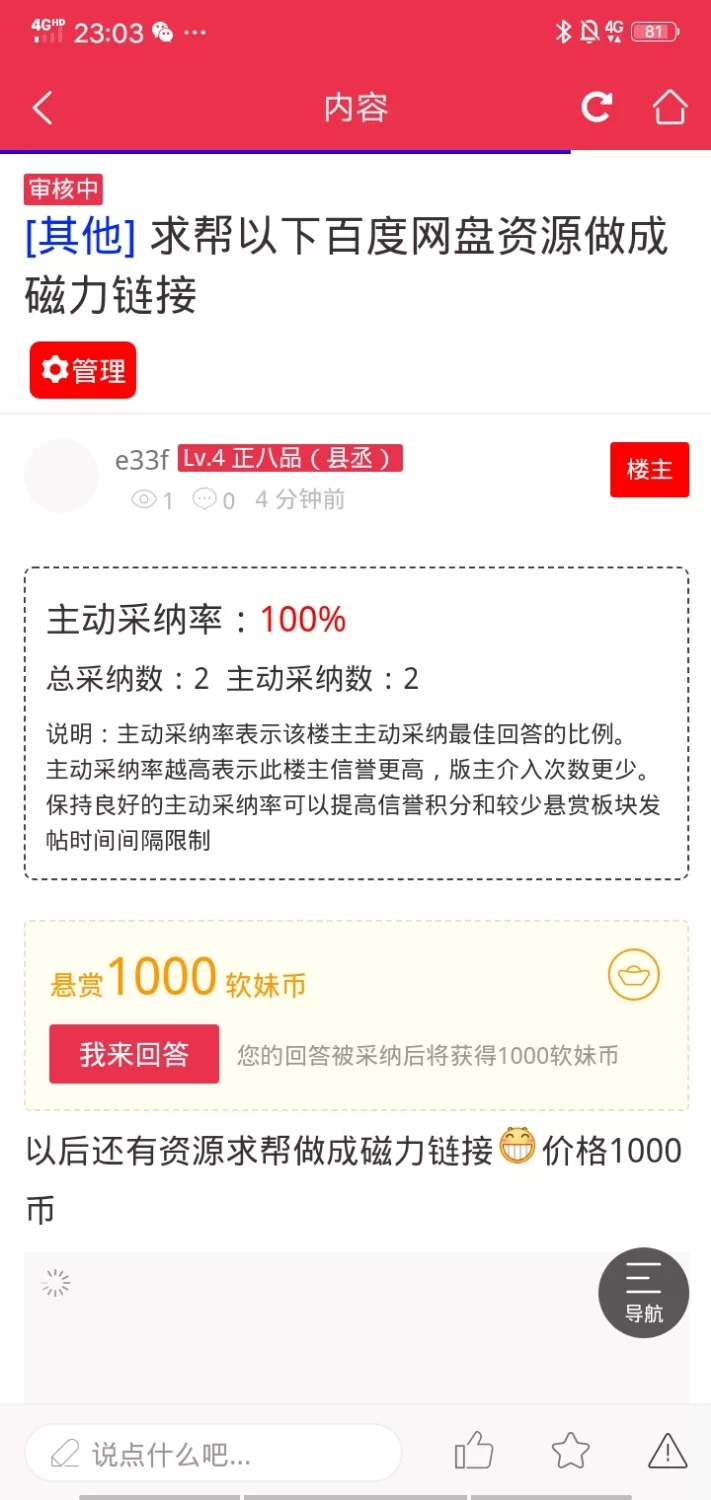Go back using the header arrow

(x=42, y=108)
